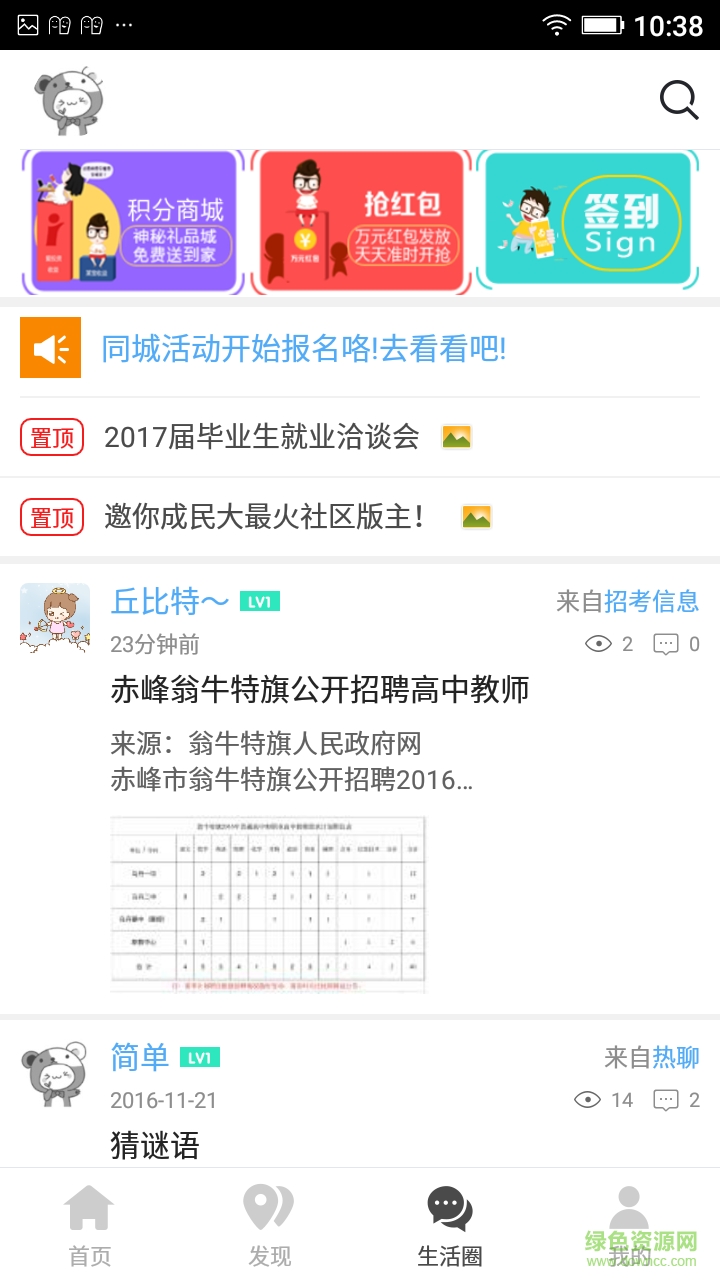Select the 生活圈 tab

(x=450, y=1225)
